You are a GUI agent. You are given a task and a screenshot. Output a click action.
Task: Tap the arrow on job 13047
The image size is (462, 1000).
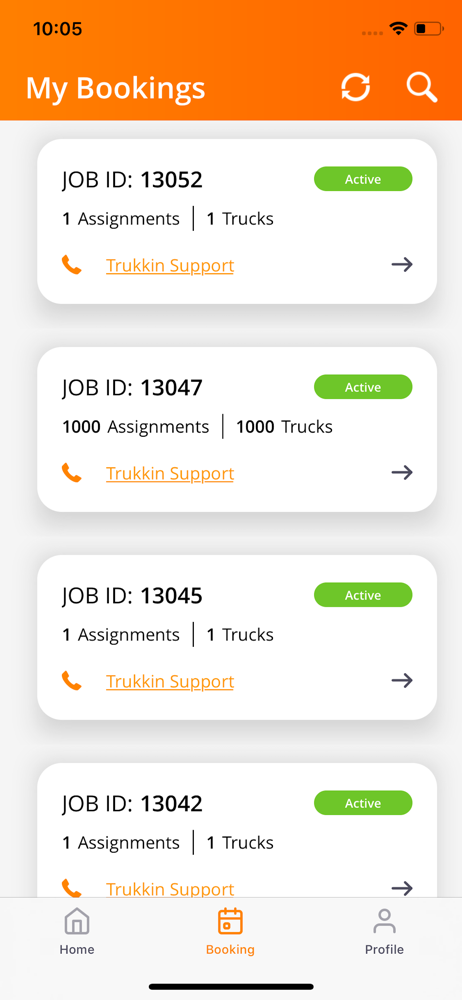402,473
